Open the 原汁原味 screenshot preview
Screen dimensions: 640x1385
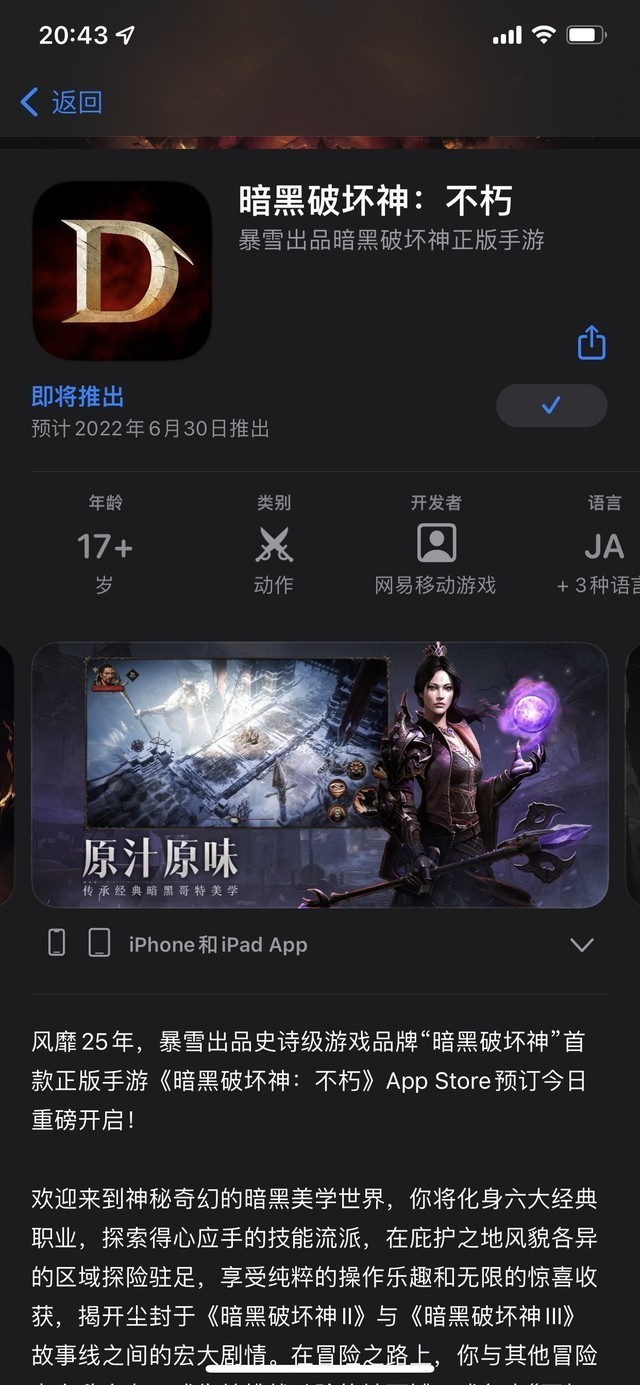click(320, 775)
